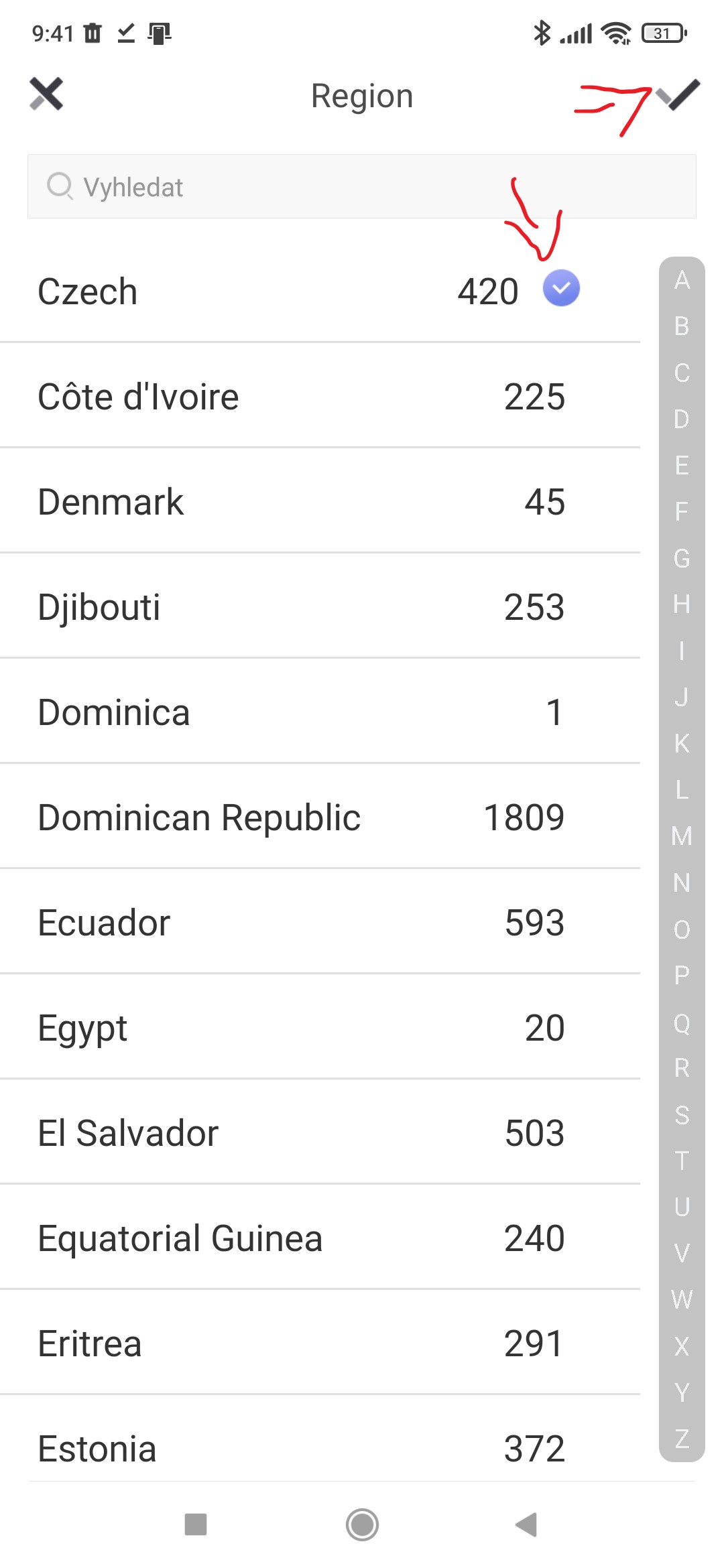Confirm region selection with the checkmark
724x1568 pixels.
coord(678,94)
